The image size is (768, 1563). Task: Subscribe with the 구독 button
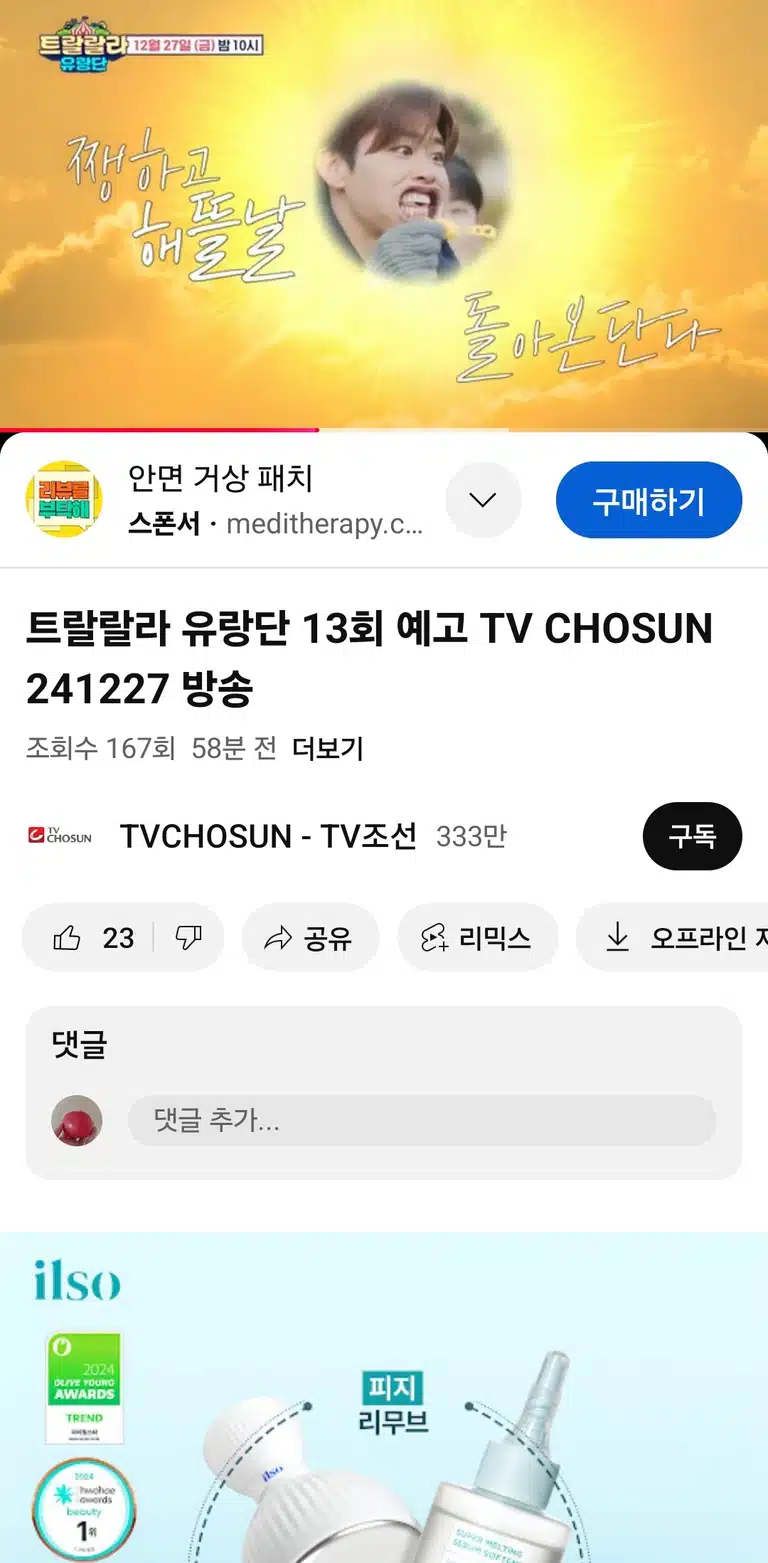[692, 836]
